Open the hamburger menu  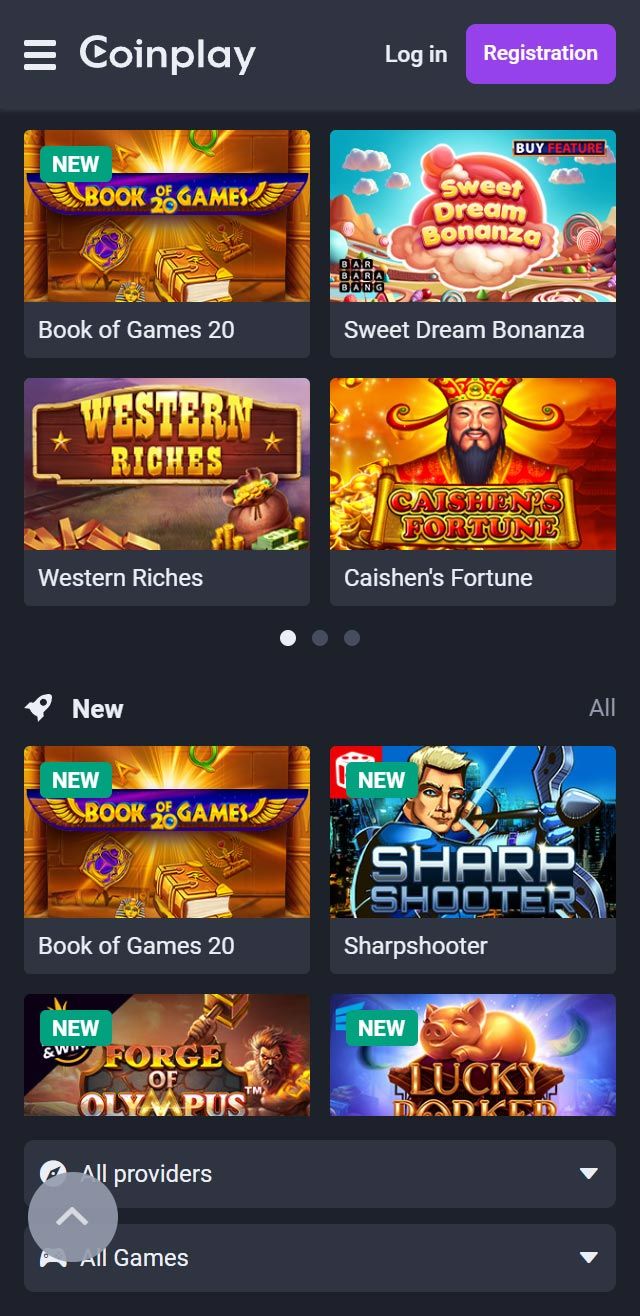click(x=40, y=54)
